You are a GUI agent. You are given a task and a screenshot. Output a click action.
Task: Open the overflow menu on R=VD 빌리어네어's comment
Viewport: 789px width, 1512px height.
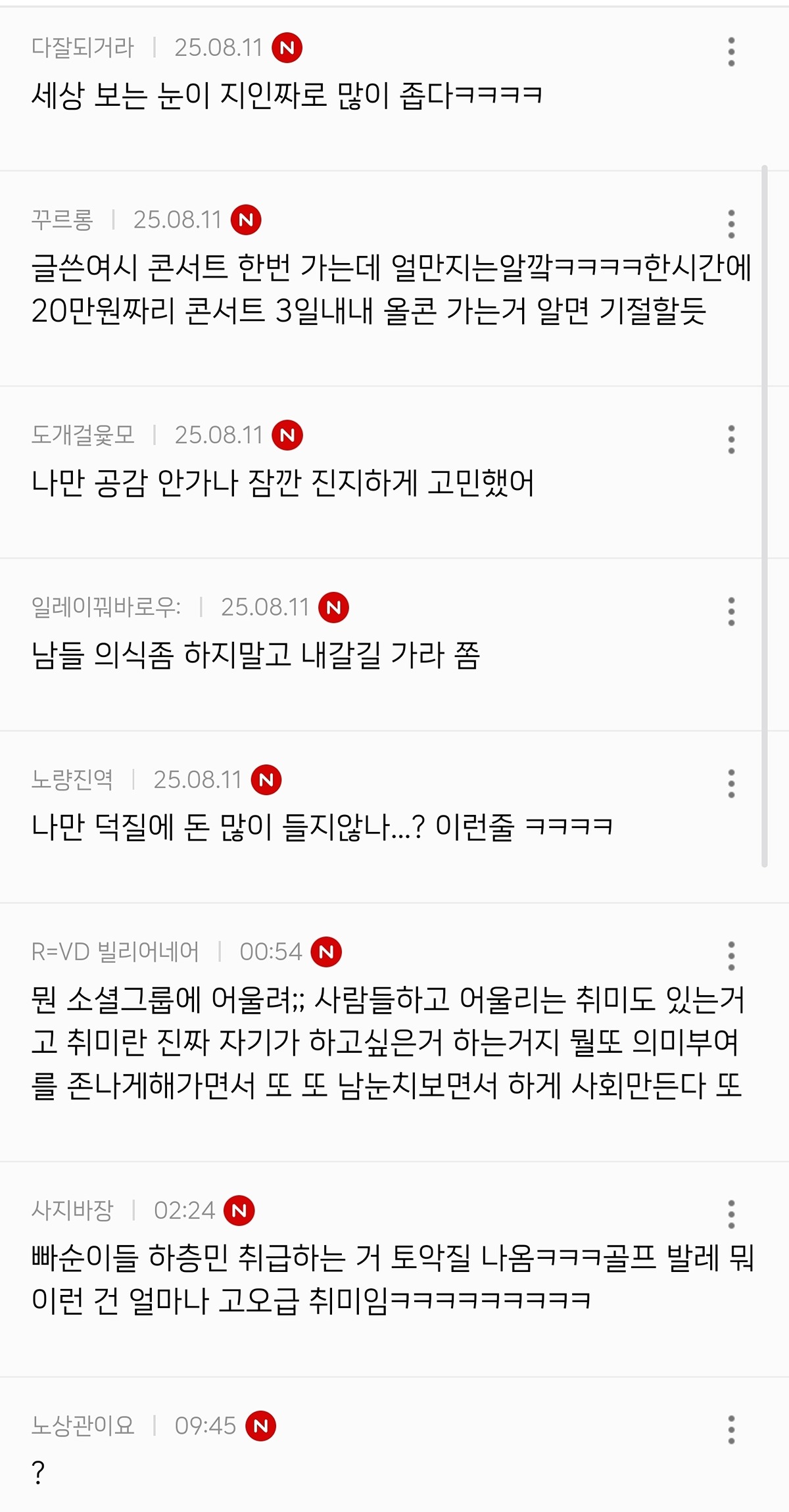(731, 956)
